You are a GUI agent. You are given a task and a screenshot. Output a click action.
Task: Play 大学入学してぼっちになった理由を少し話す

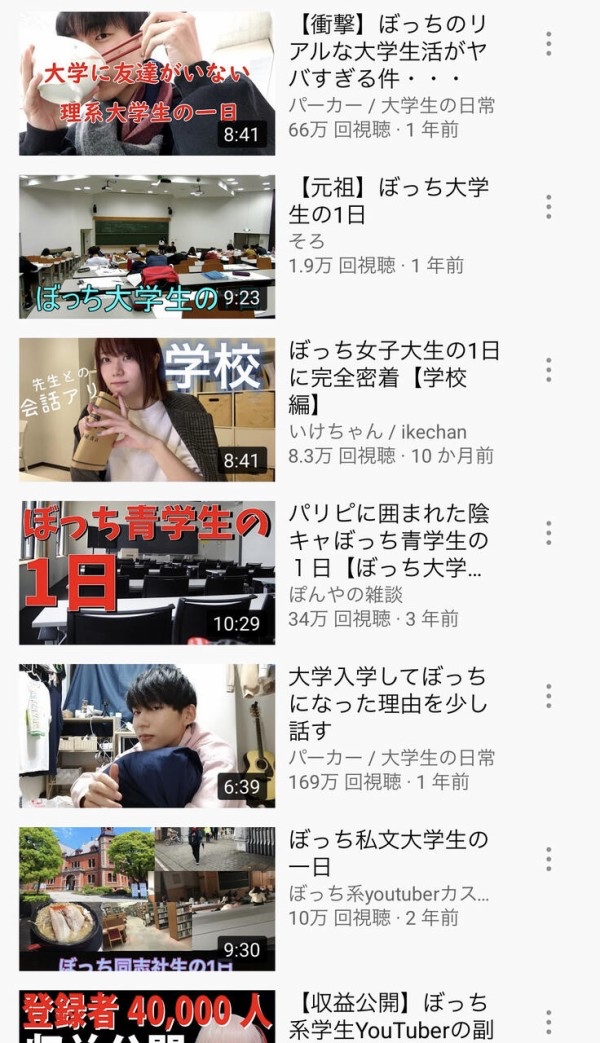pos(147,736)
